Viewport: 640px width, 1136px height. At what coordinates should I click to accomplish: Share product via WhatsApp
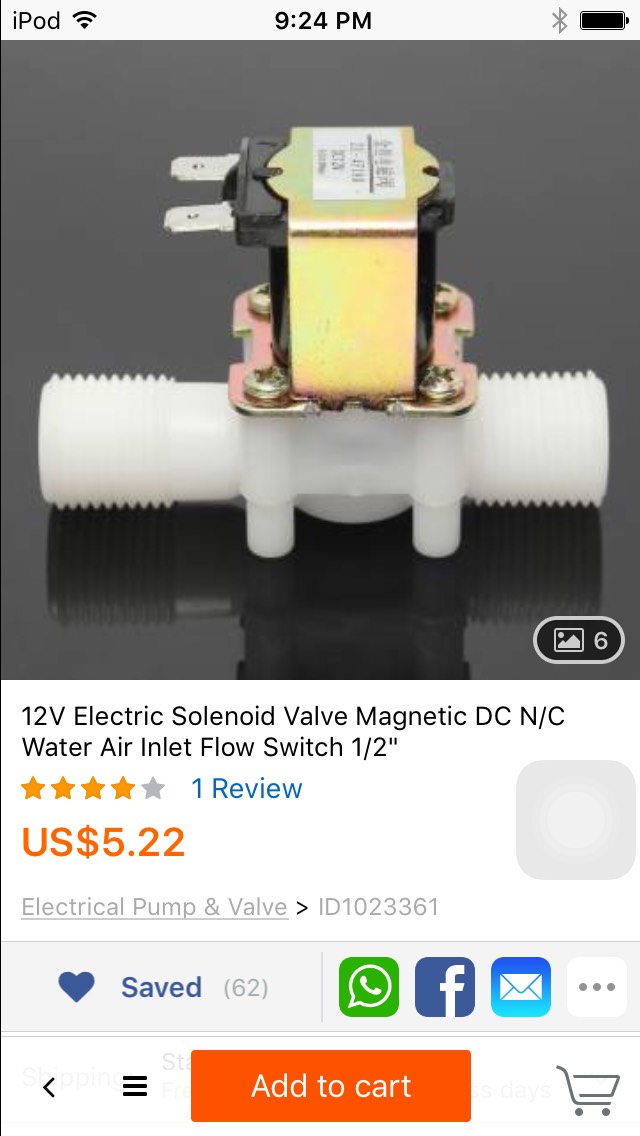[x=369, y=987]
